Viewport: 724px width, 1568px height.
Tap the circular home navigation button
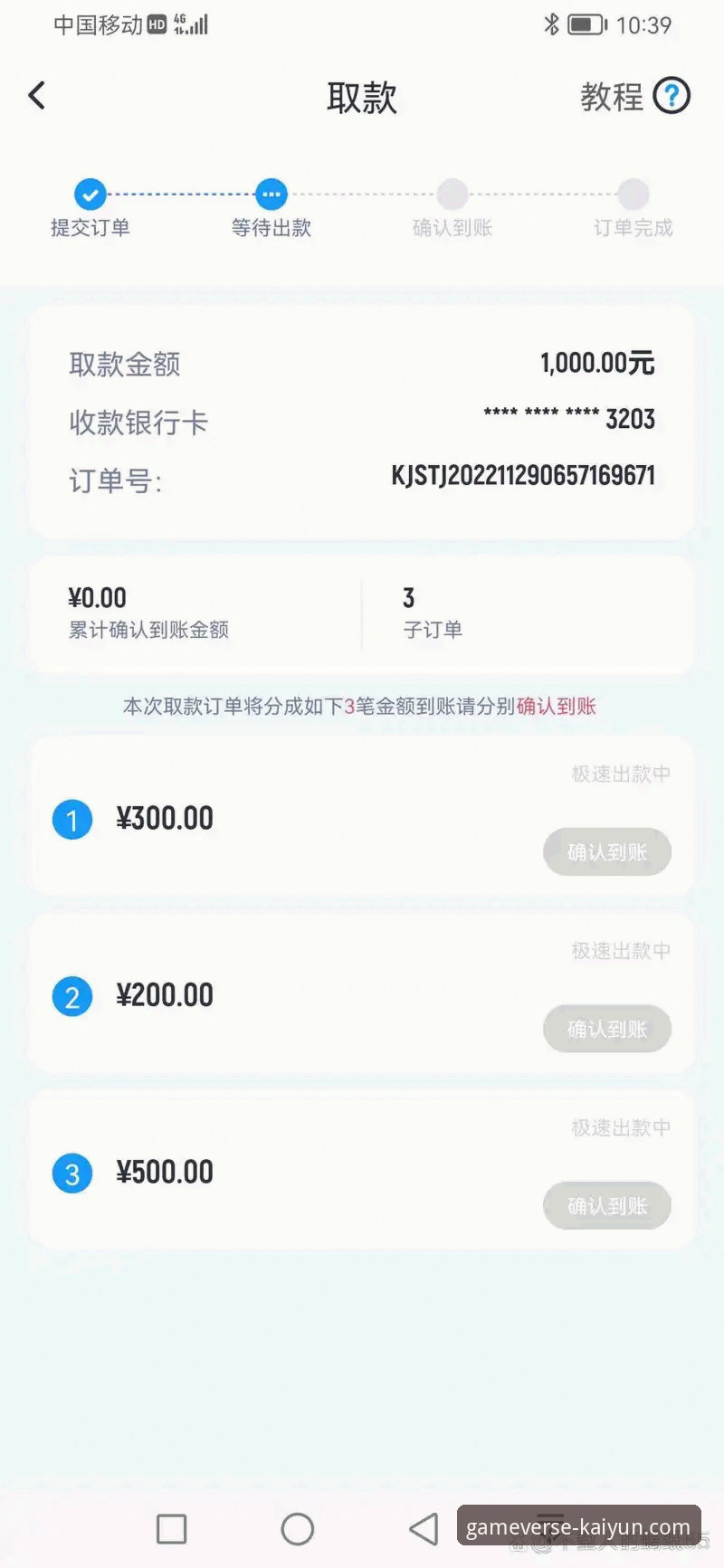299,1529
